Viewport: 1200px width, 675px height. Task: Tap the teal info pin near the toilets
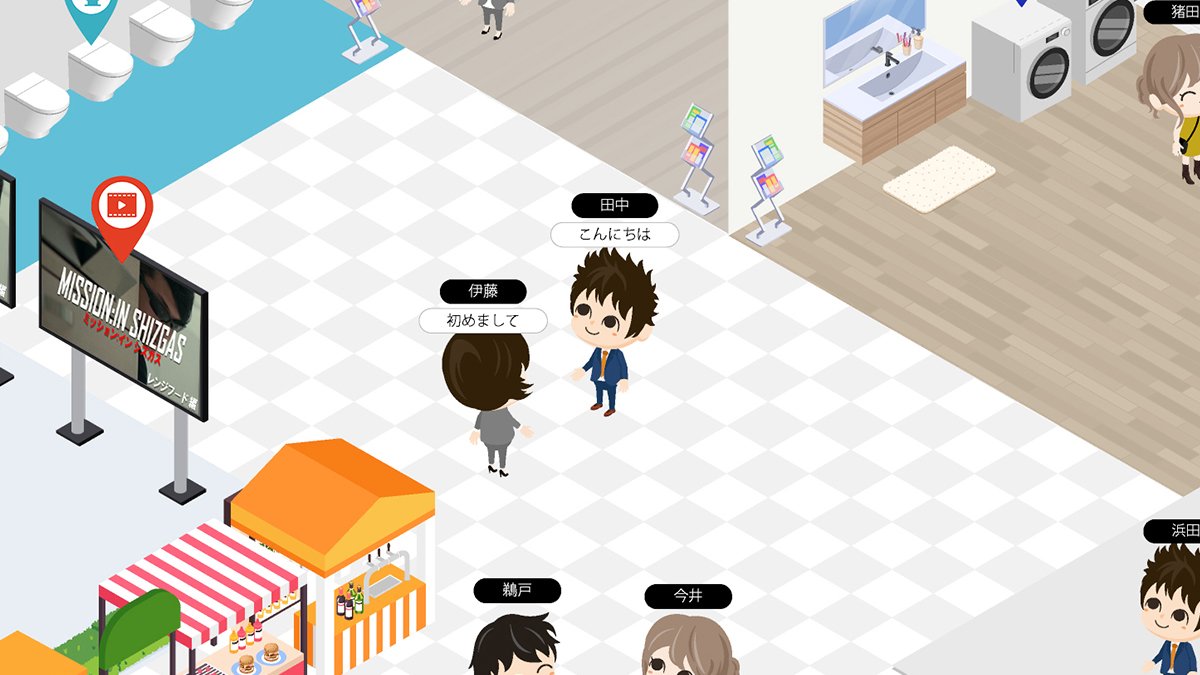click(91, 12)
